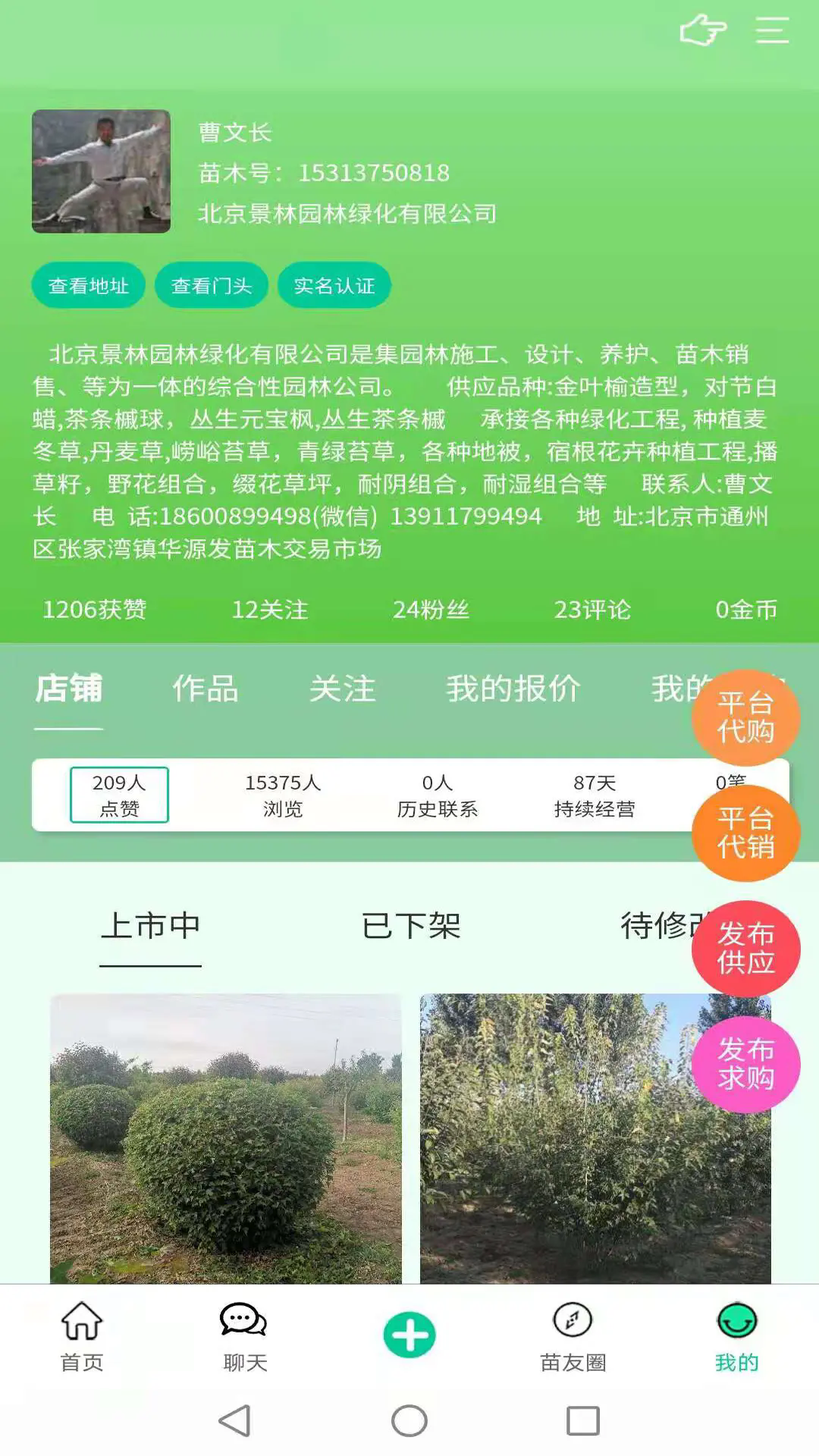Open 24粉丝 to see followers
The height and width of the screenshot is (1456, 819).
tap(431, 609)
